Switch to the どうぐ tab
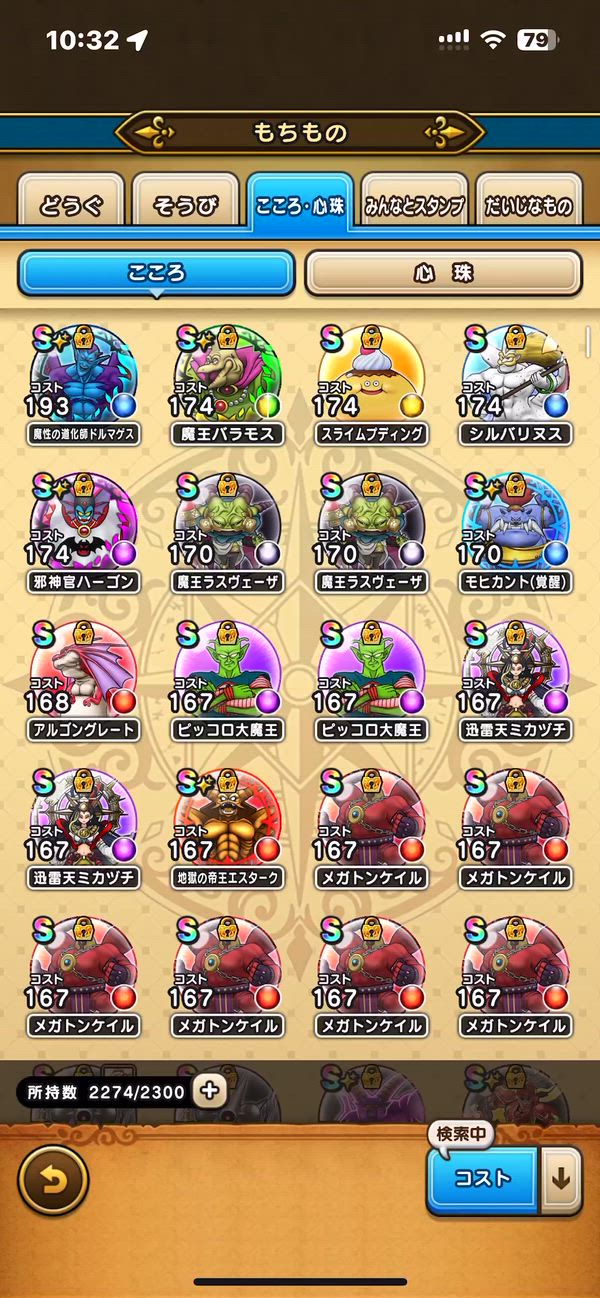Screen dimensions: 600x1298 [70, 205]
